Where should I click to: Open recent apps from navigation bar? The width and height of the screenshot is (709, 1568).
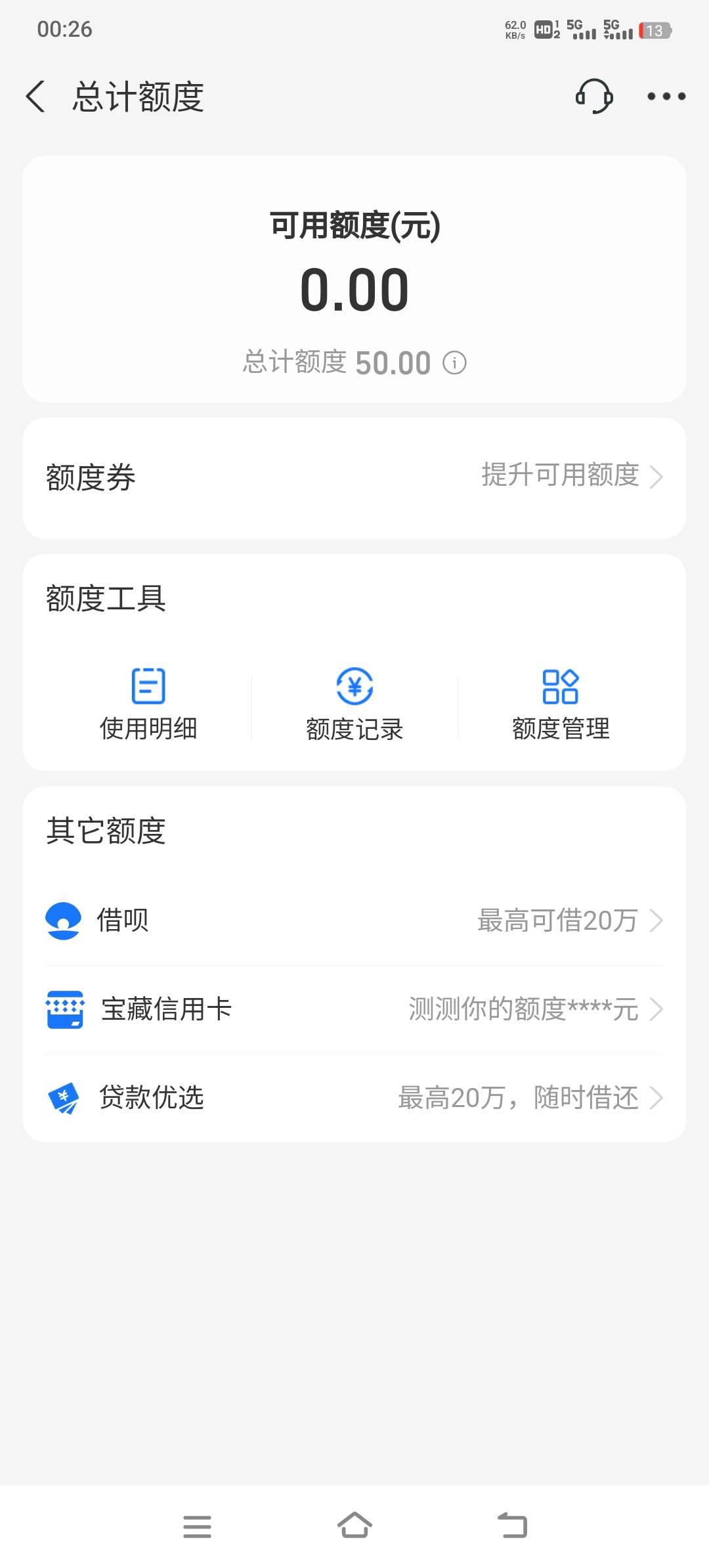pyautogui.click(x=197, y=1526)
